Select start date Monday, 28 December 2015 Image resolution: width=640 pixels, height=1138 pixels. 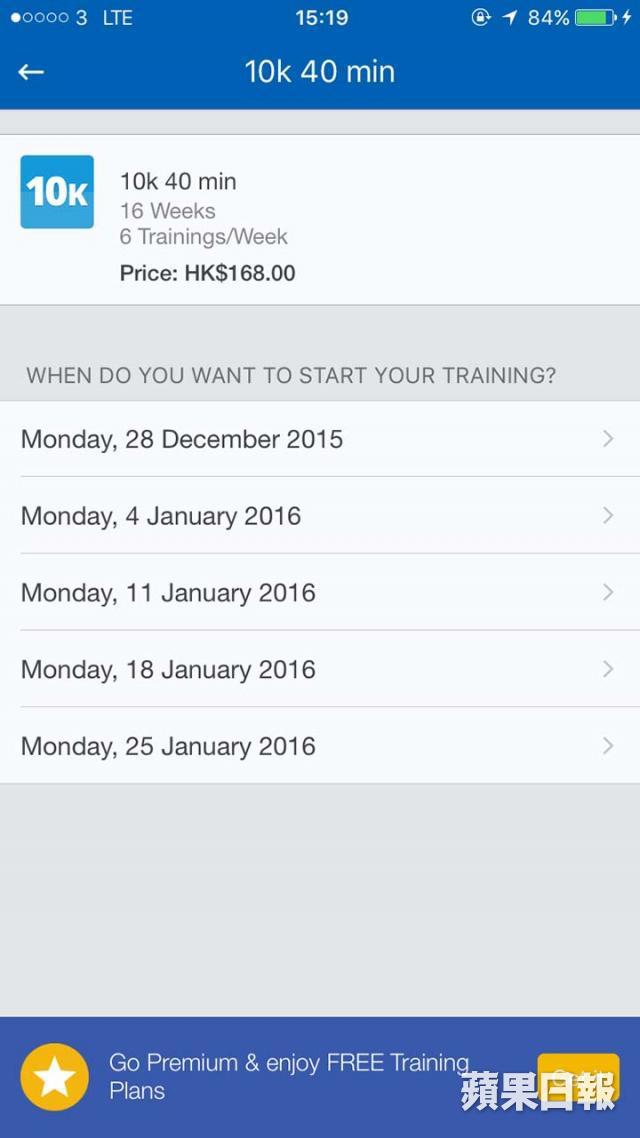[320, 439]
